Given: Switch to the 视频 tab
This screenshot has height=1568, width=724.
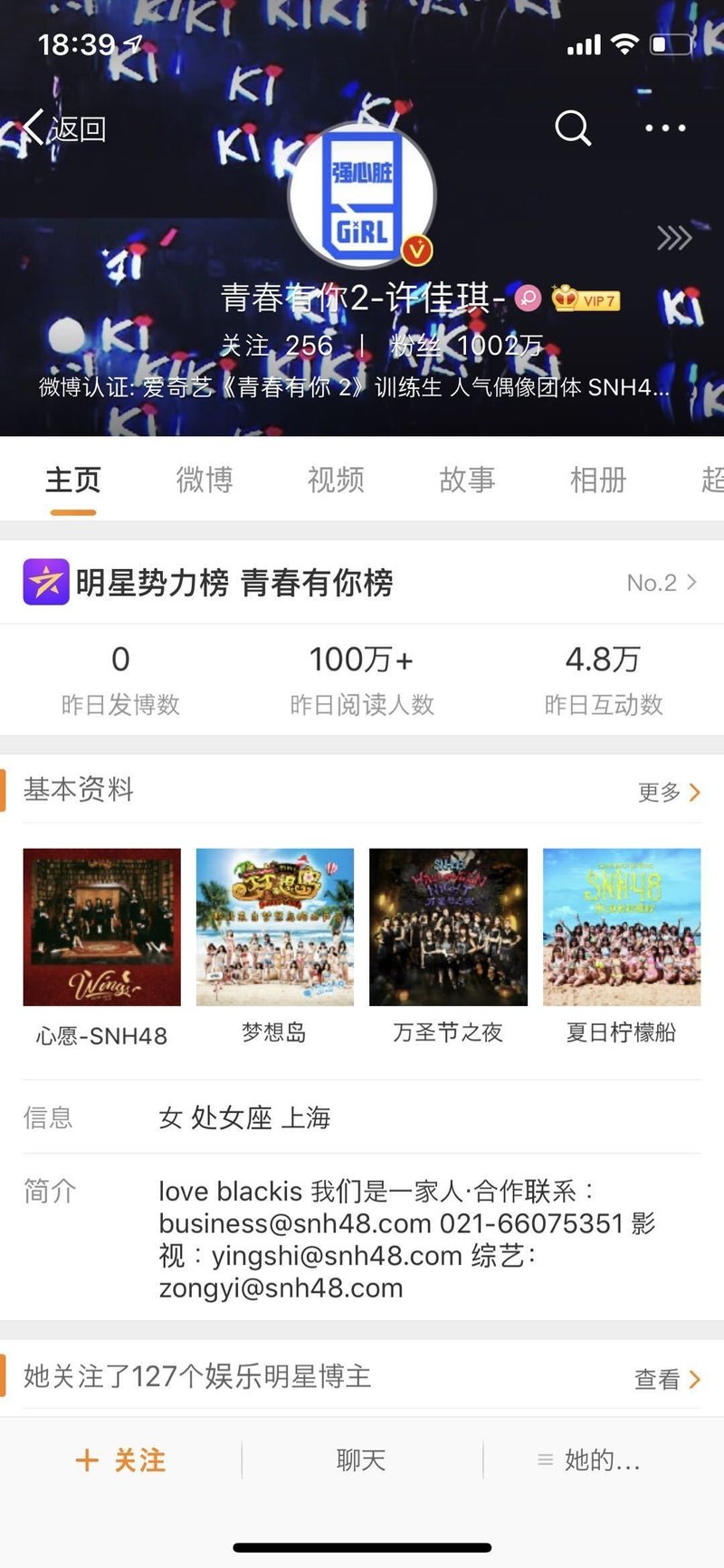Looking at the screenshot, I should [x=336, y=480].
